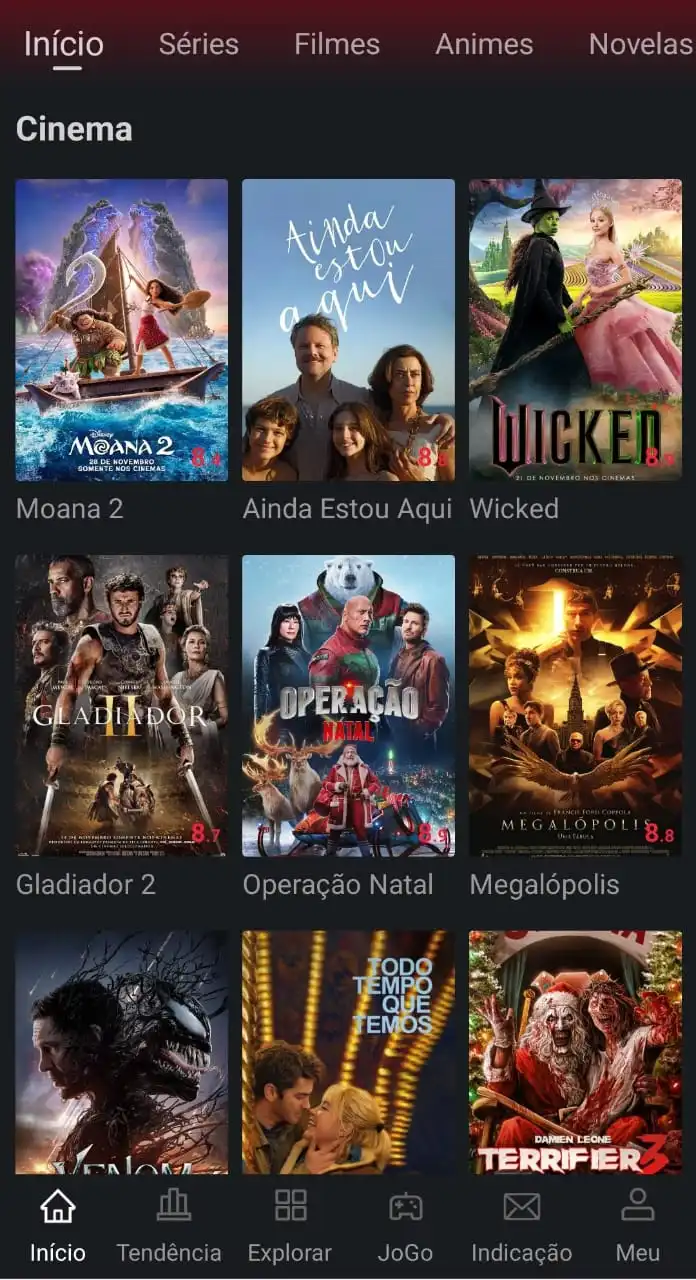Open the Terrifier 3 movie
696x1280 pixels.
pyautogui.click(x=575, y=1050)
